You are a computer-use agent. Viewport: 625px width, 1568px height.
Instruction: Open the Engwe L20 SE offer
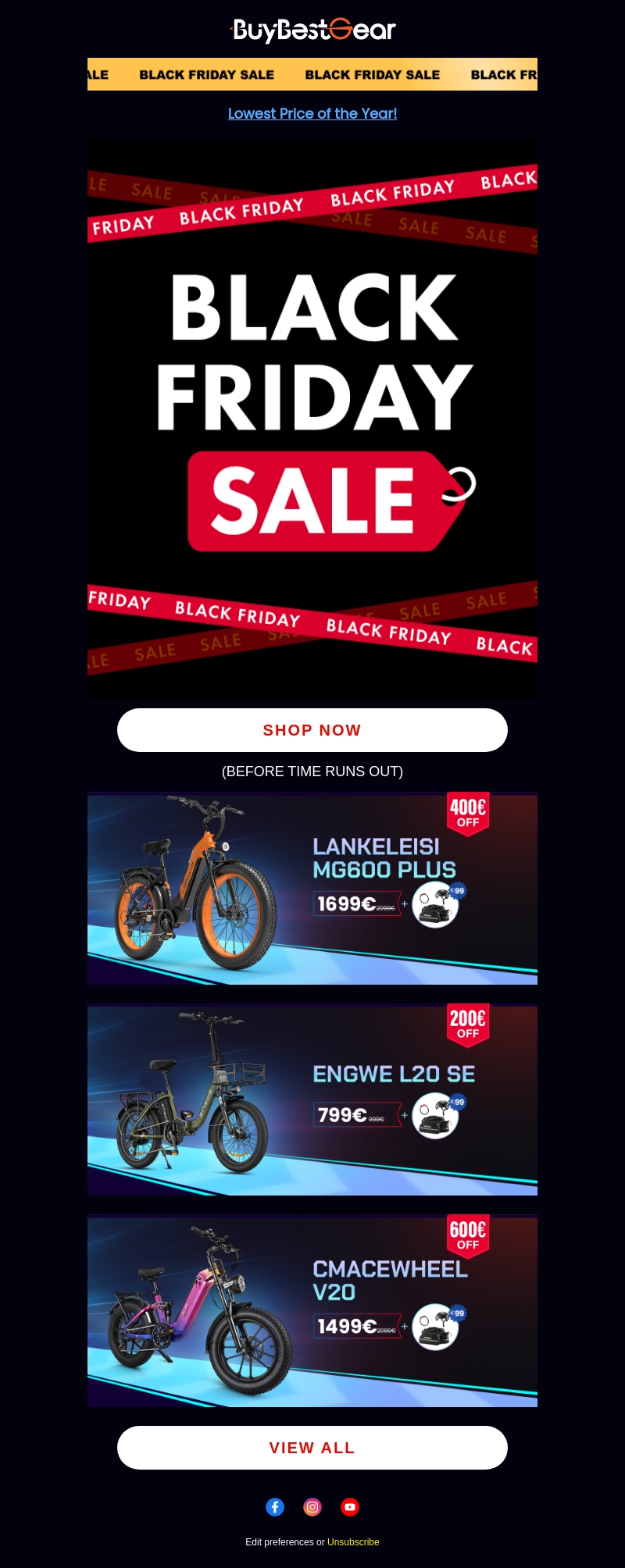(312, 1099)
